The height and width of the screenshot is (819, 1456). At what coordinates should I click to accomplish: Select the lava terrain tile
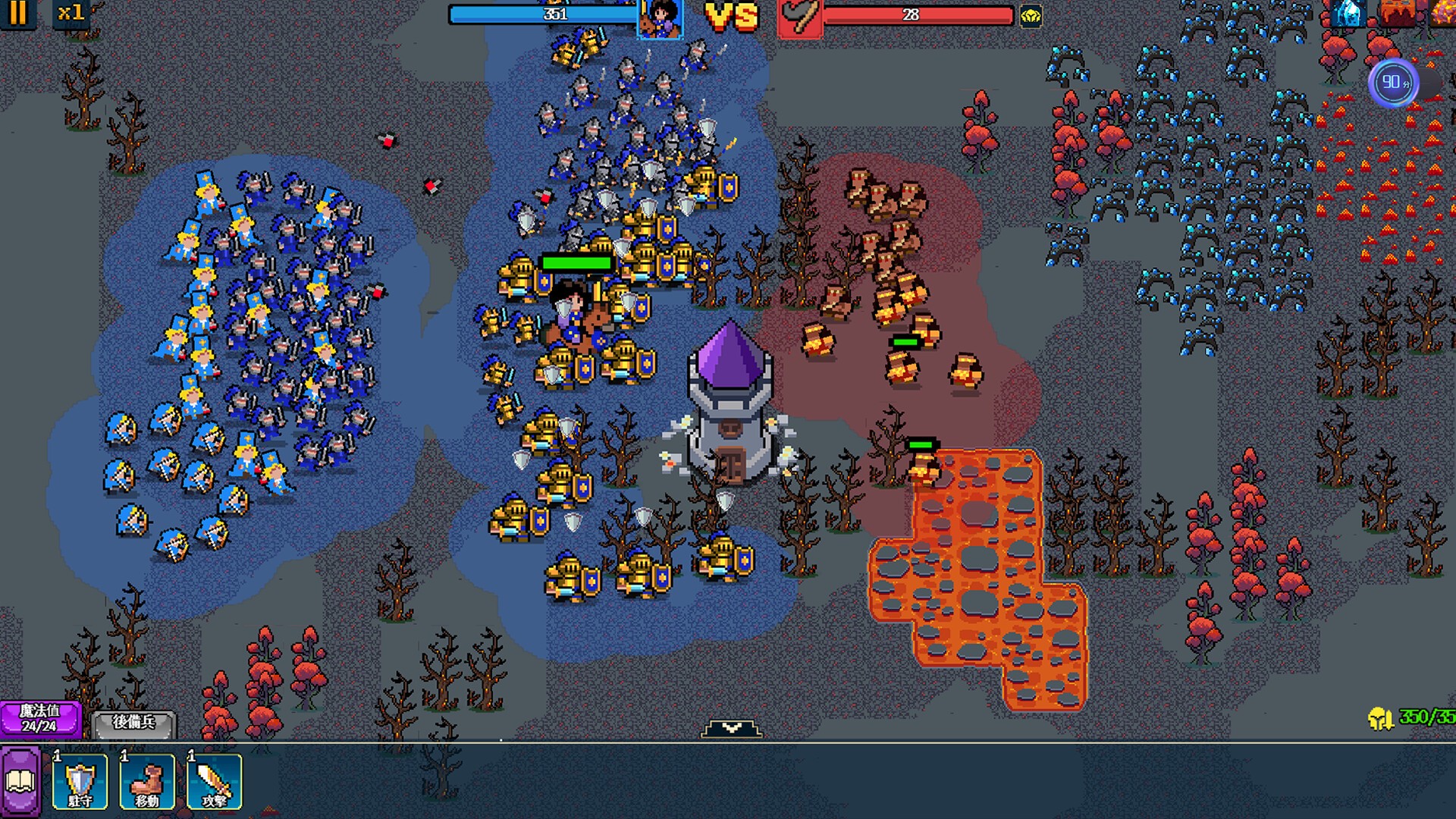1396,14
